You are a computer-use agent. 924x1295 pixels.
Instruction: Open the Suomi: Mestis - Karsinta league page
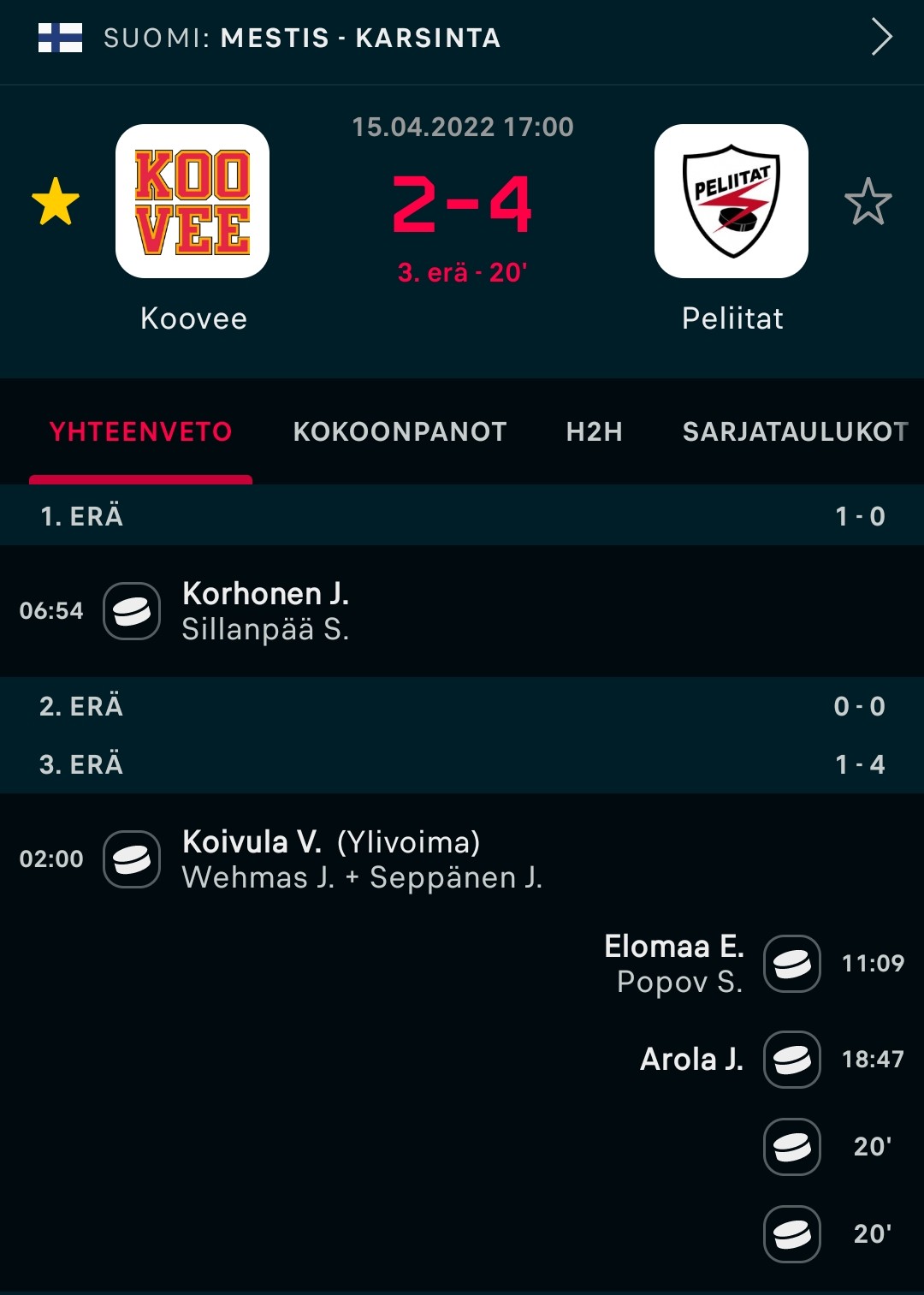tap(462, 39)
